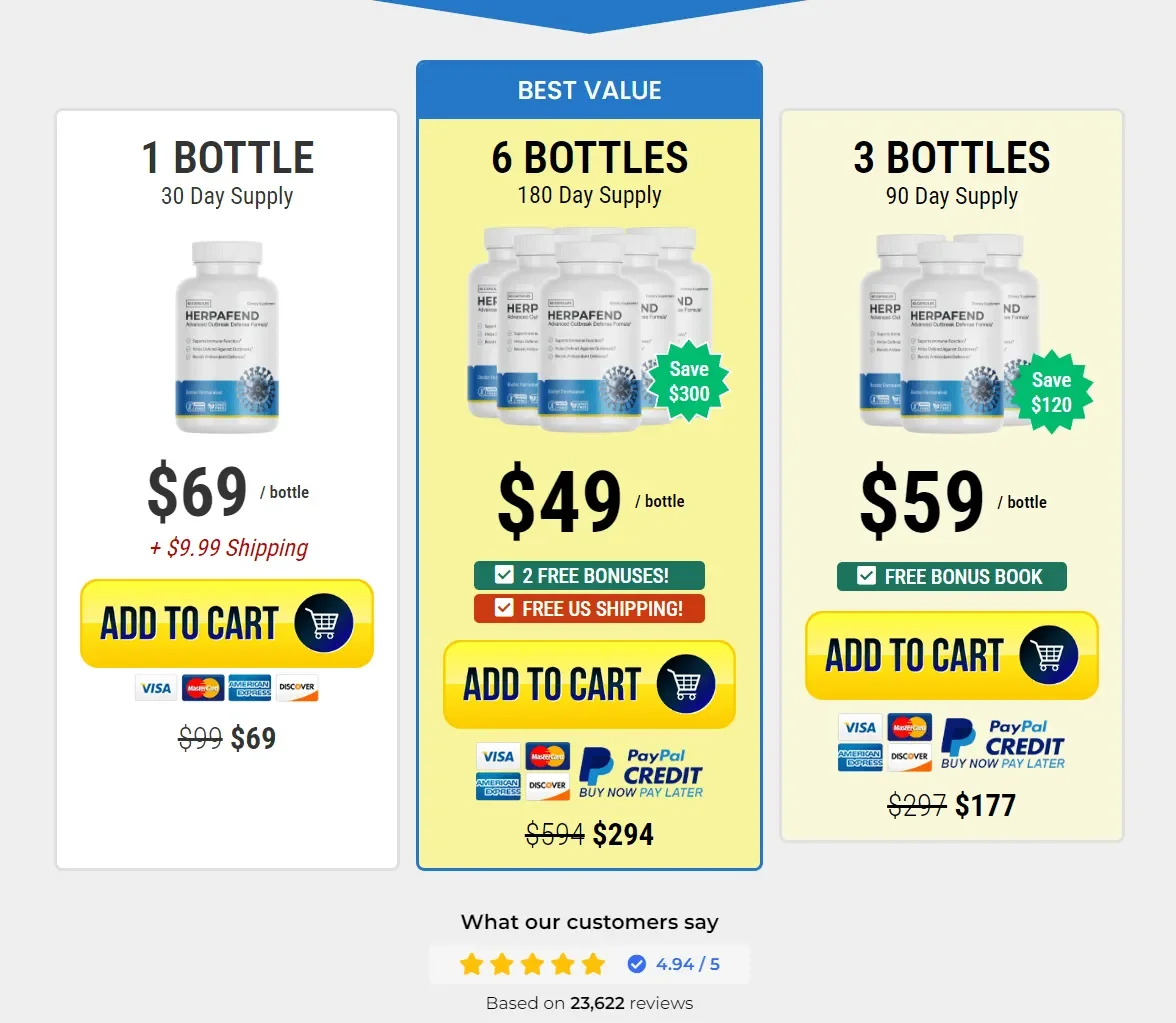Choose the six-bottle bundle picture
This screenshot has height=1023, width=1176.
coord(589,330)
